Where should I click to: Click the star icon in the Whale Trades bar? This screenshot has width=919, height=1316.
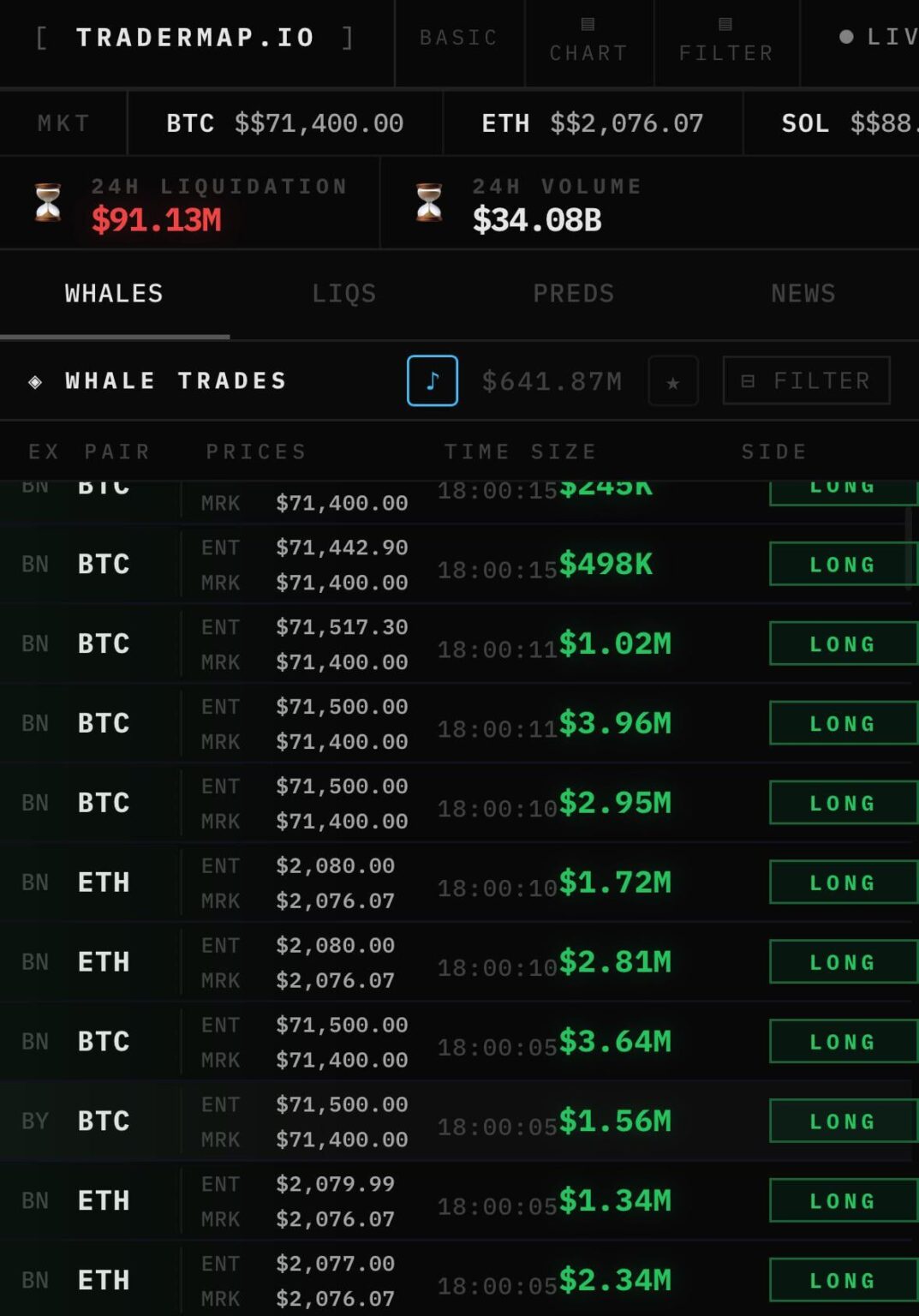pos(673,381)
